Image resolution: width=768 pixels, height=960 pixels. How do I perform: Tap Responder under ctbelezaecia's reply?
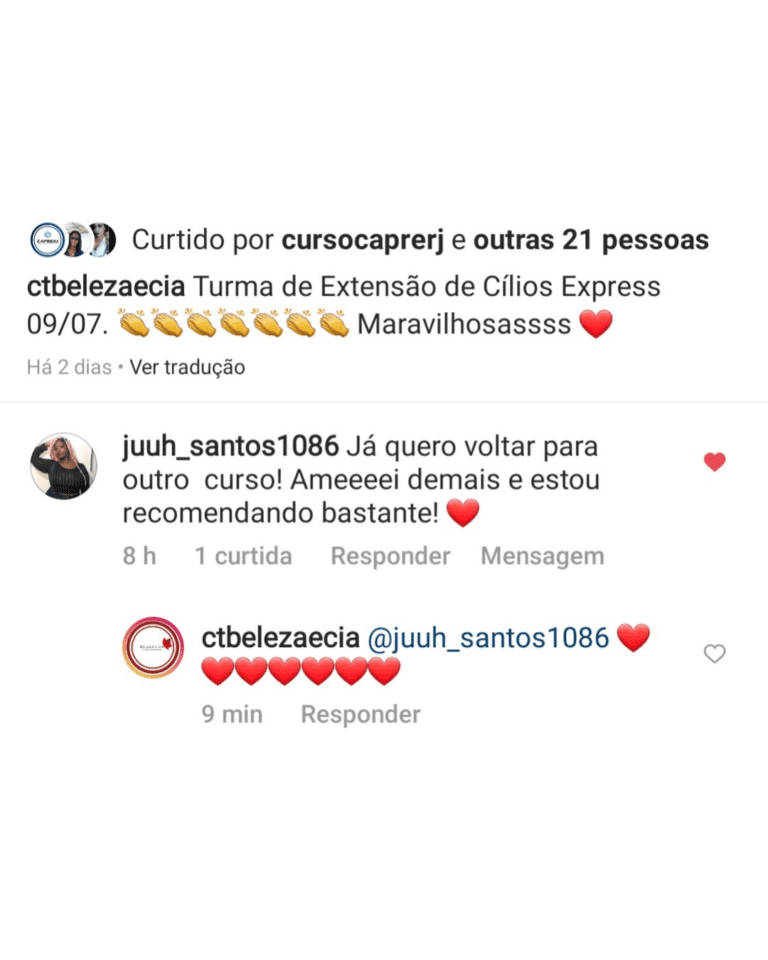pos(360,714)
